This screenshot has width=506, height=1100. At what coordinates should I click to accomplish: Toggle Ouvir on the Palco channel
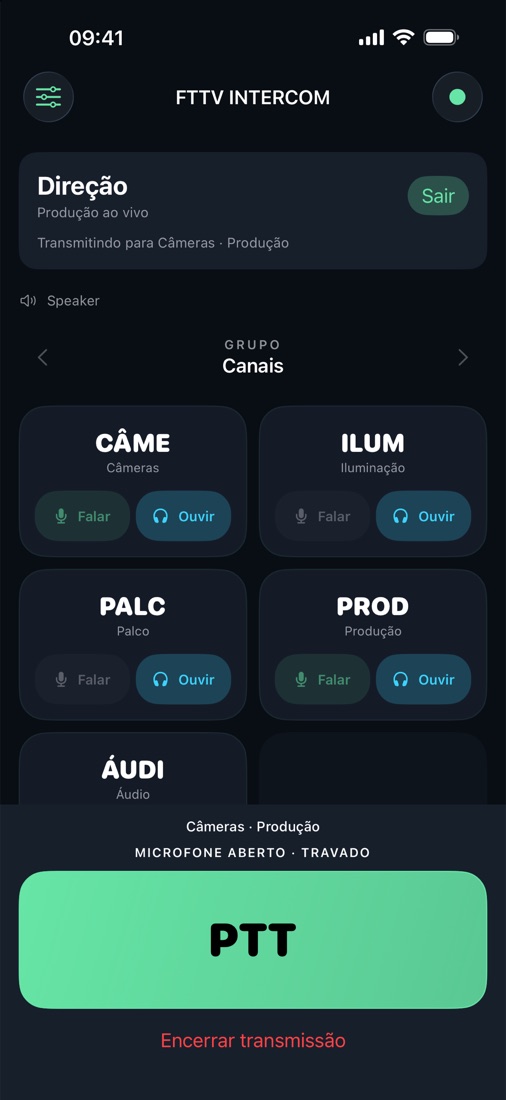[183, 679]
